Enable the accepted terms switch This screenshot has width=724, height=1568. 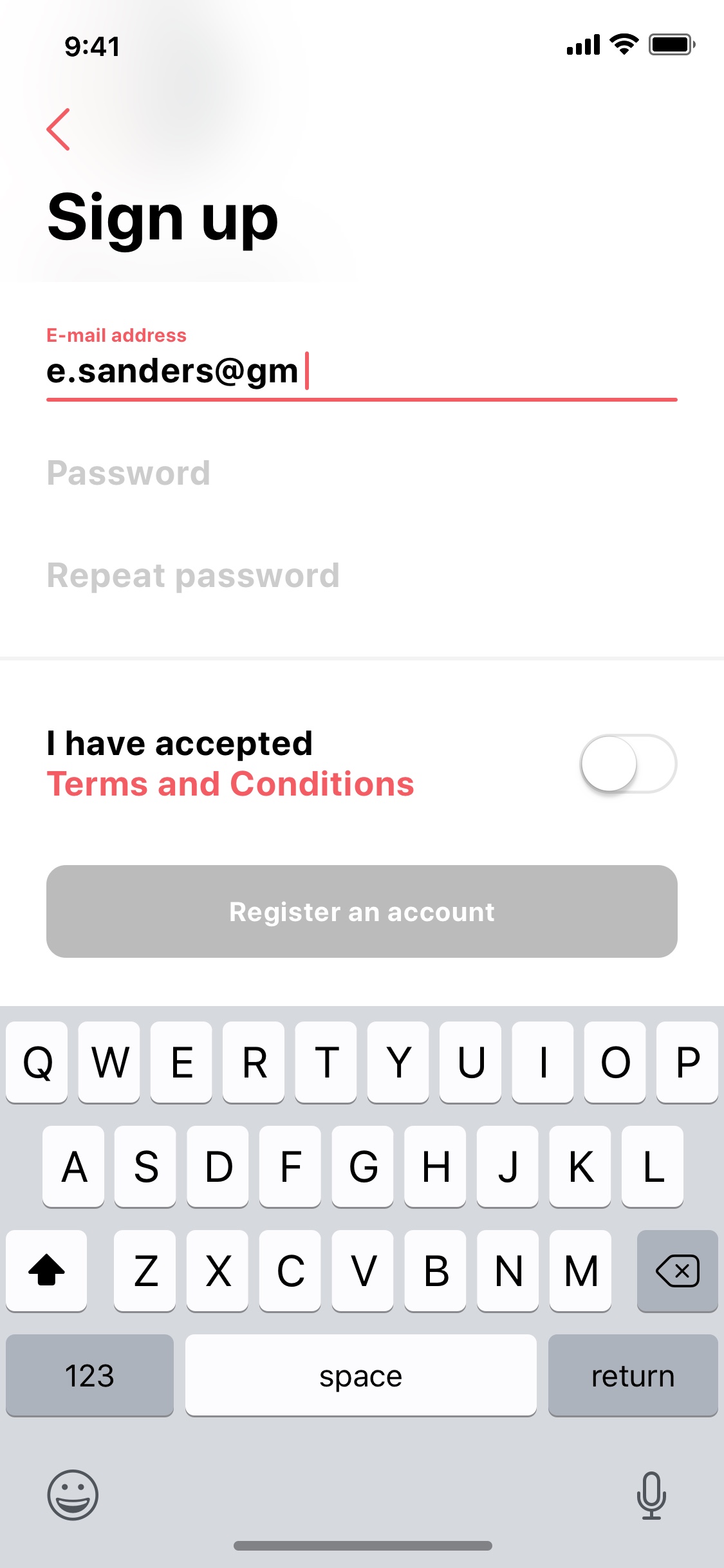pyautogui.click(x=628, y=763)
